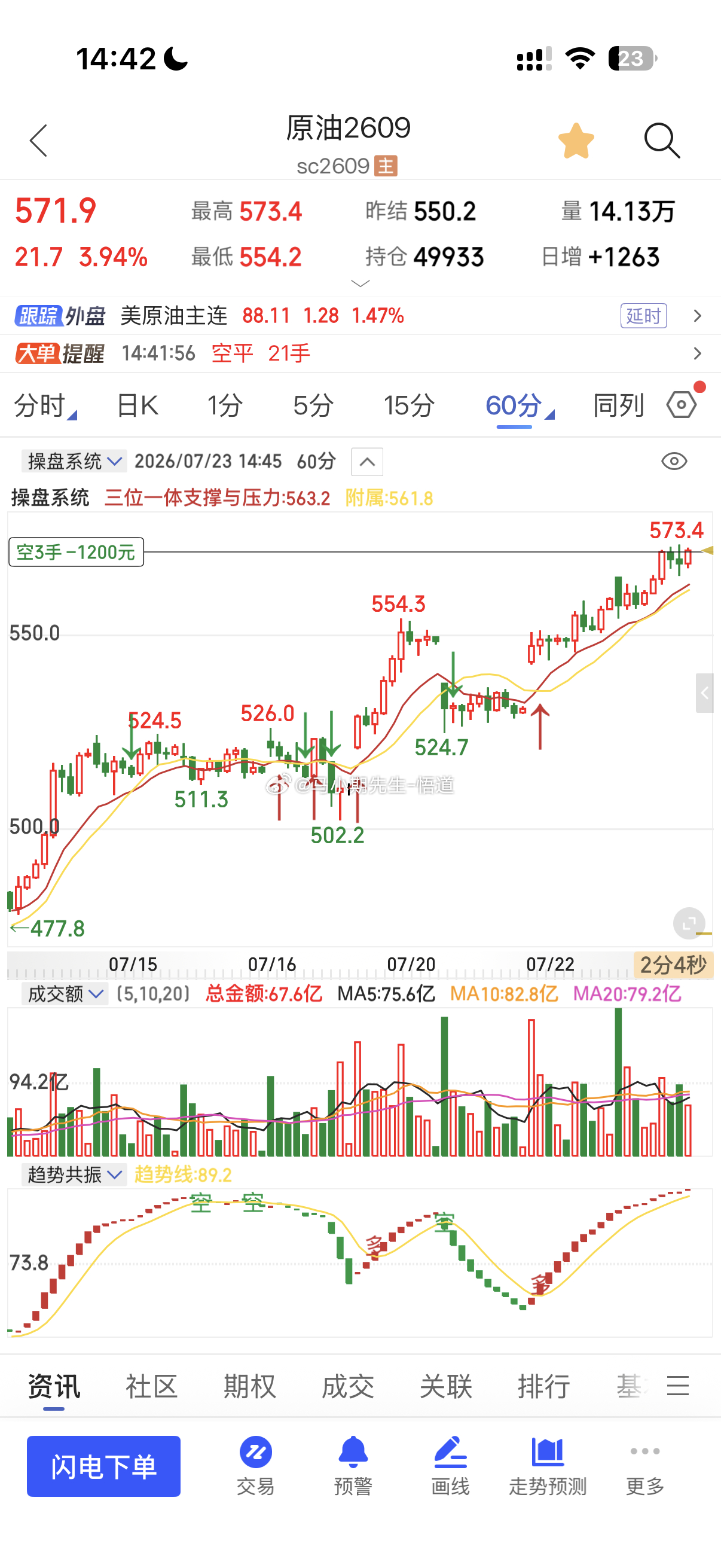721x1568 pixels.
Task: Open 走势预测 trend forecast
Action: (548, 1465)
